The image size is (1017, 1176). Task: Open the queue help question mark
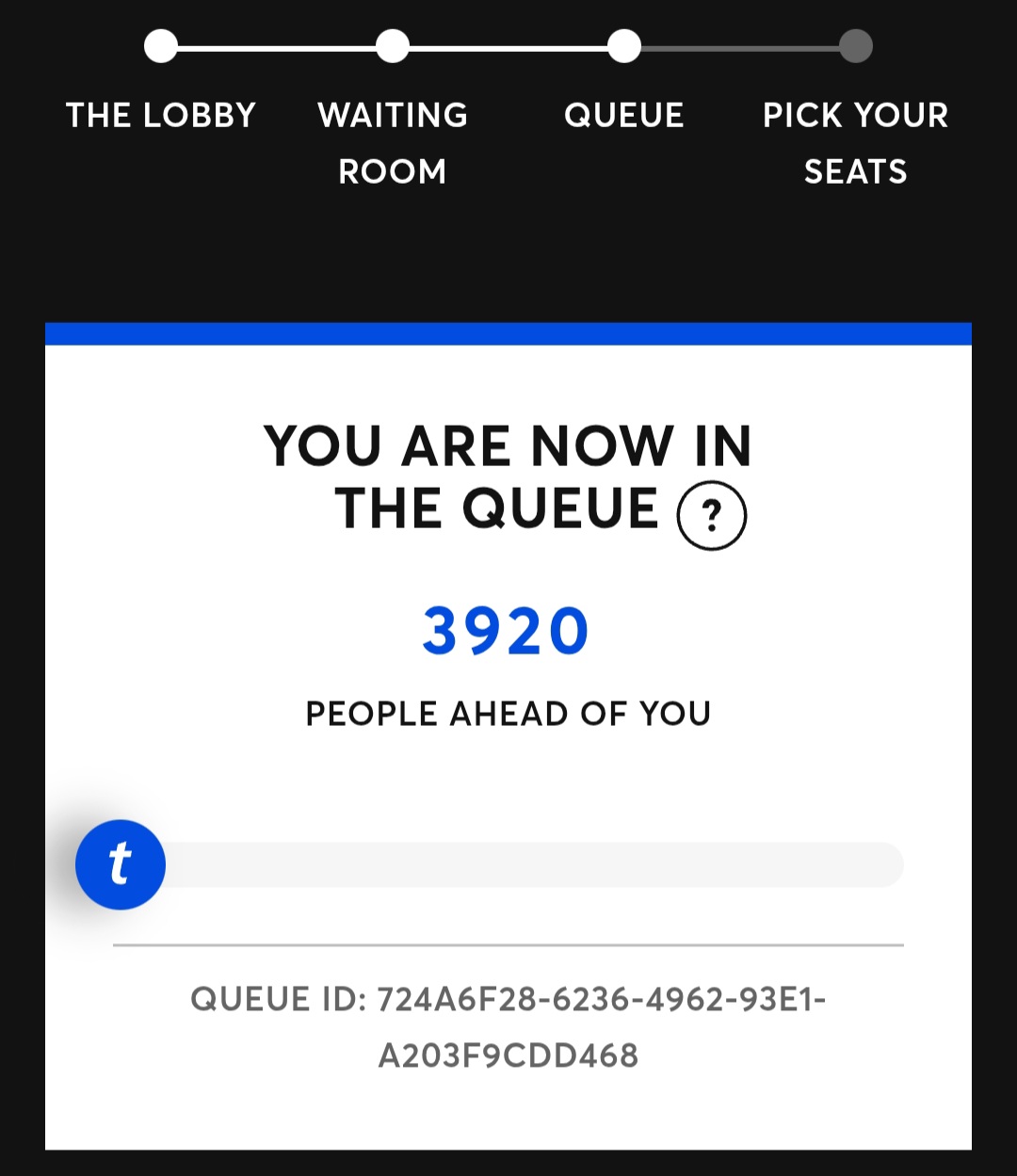(x=712, y=515)
